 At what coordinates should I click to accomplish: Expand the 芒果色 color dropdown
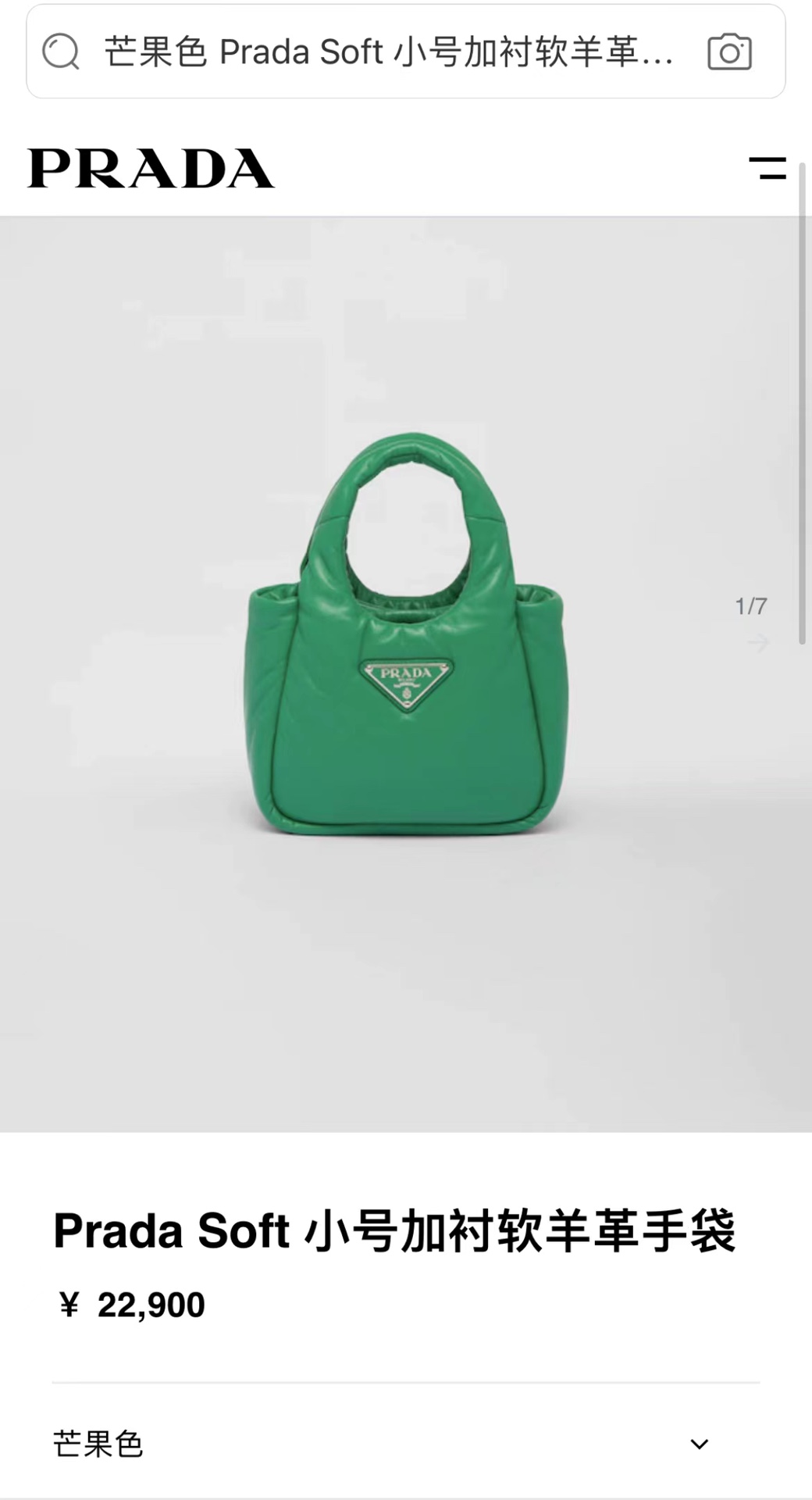click(x=699, y=1444)
